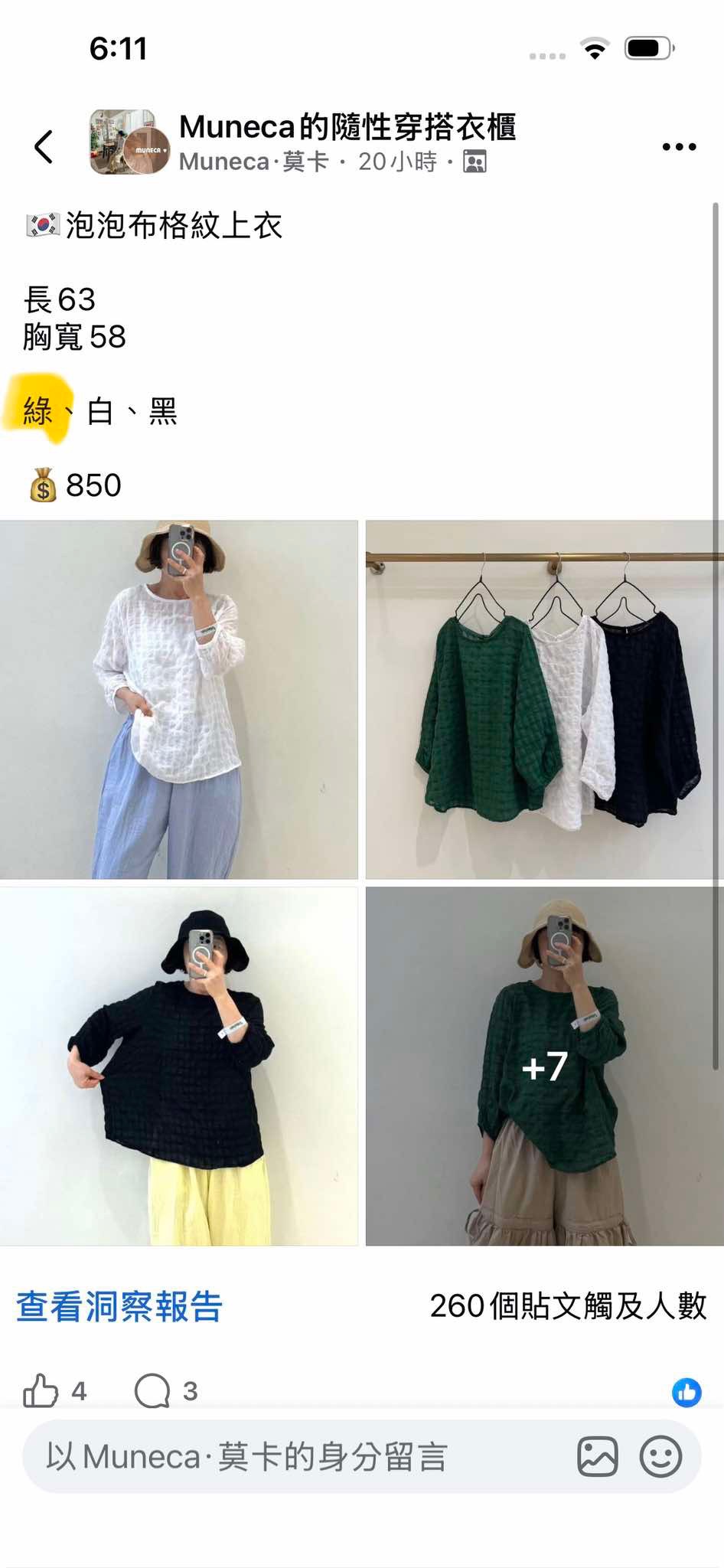
Task: Tap Muneca的隨性穿搭衣櫃 page name
Action: coord(348,126)
